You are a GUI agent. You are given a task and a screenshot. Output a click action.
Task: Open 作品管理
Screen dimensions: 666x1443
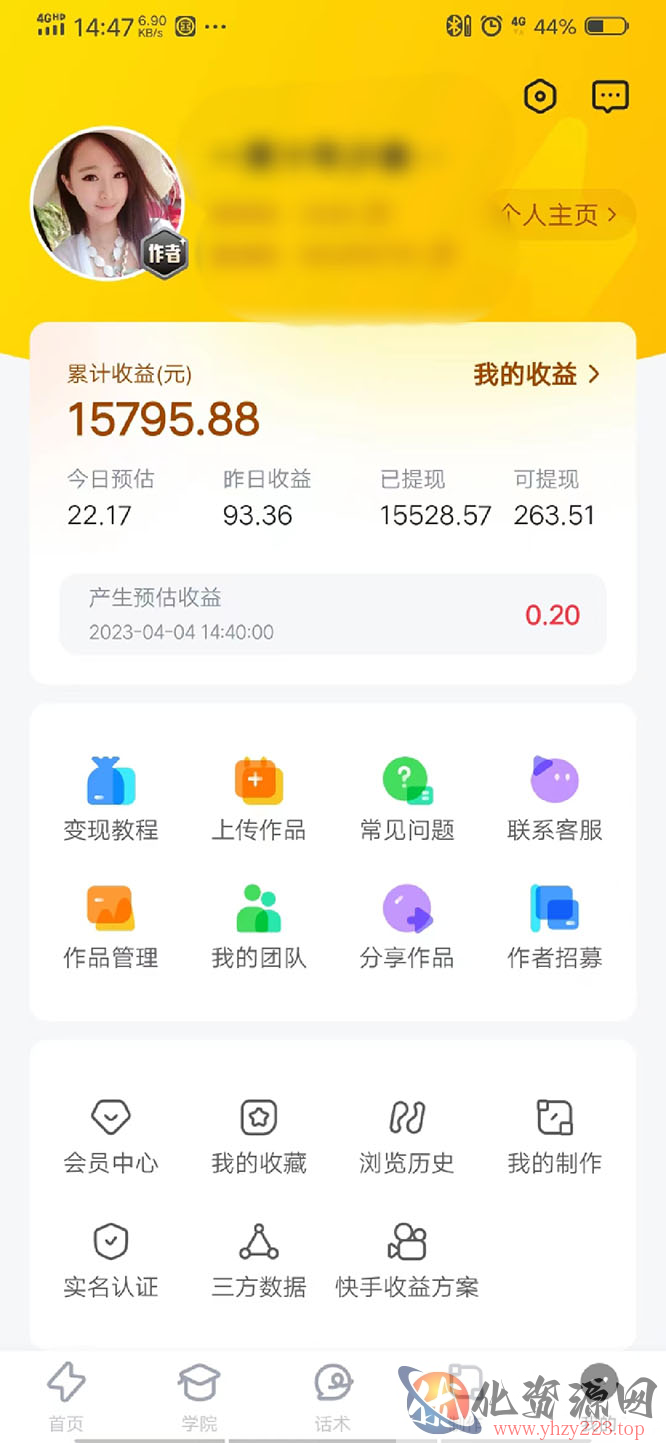[x=111, y=927]
